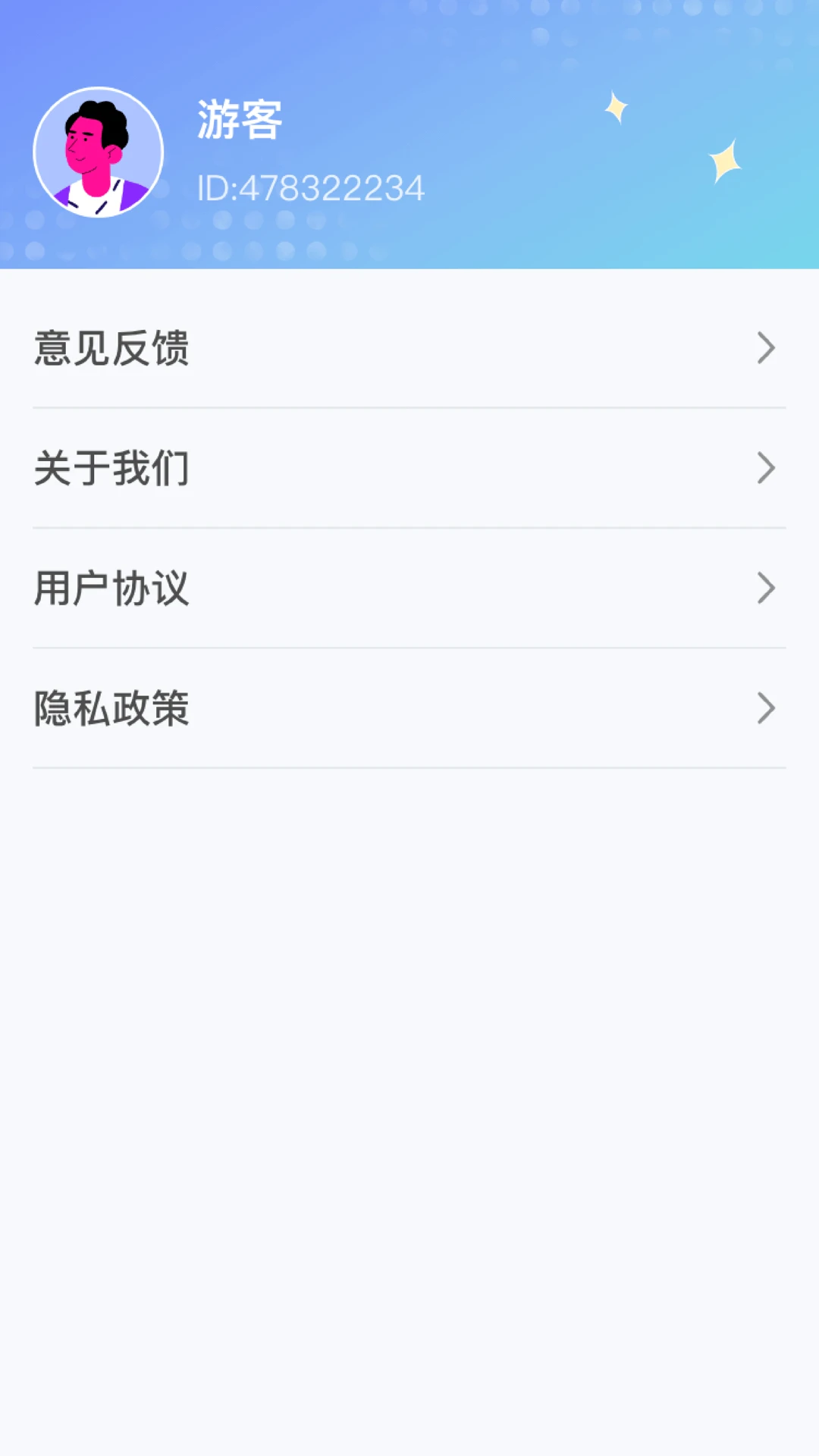View the 隐私政策 privacy policy
This screenshot has width=819, height=1456.
coord(303,708)
